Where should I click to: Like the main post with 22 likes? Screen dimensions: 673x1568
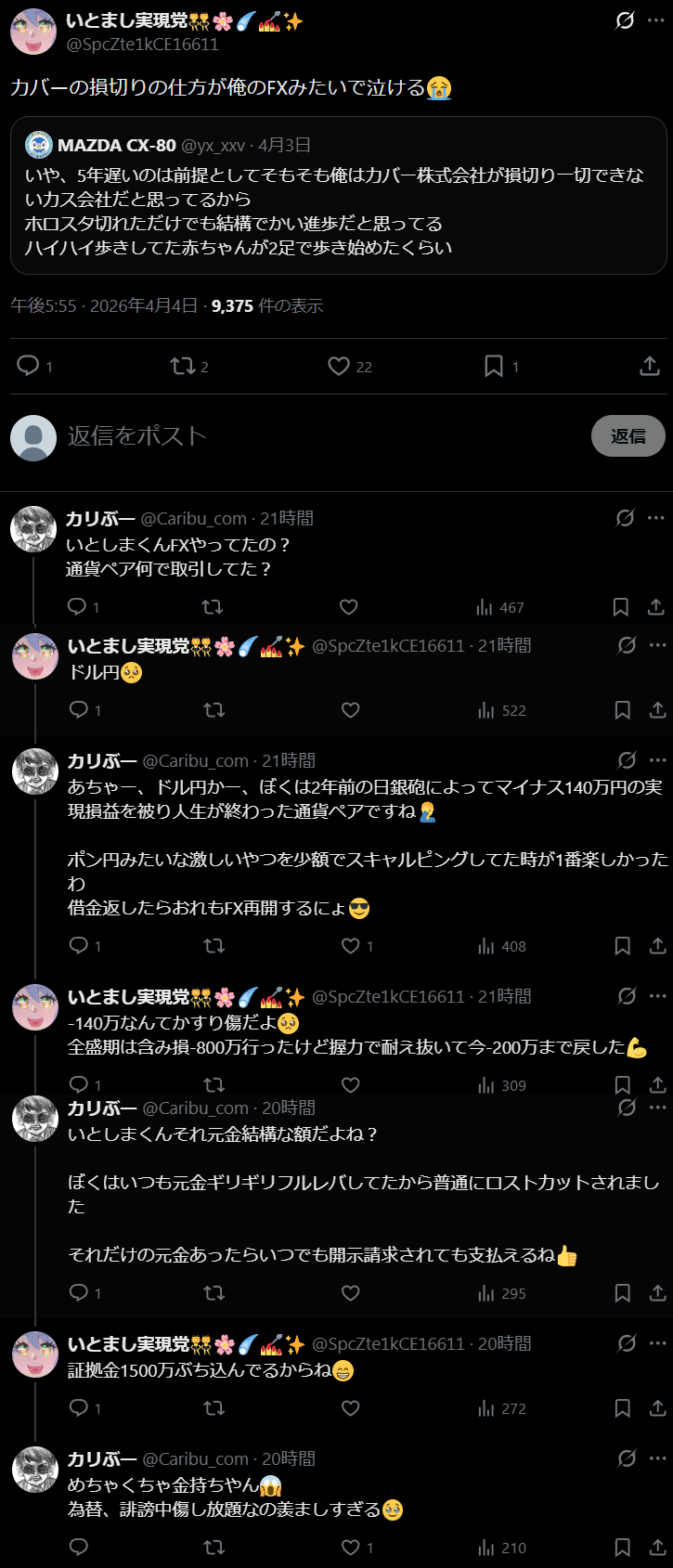(x=339, y=366)
